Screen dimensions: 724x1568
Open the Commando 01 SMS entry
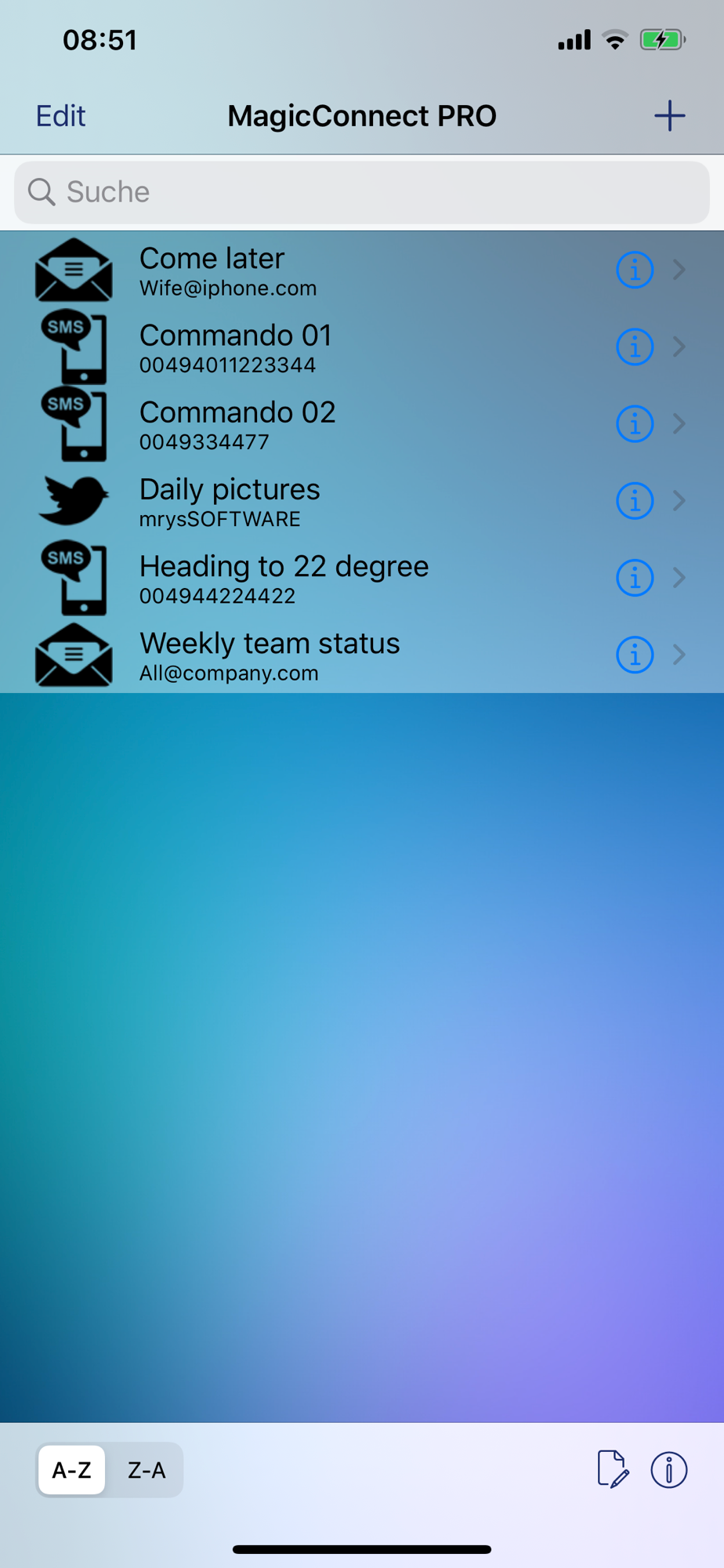[x=313, y=347]
